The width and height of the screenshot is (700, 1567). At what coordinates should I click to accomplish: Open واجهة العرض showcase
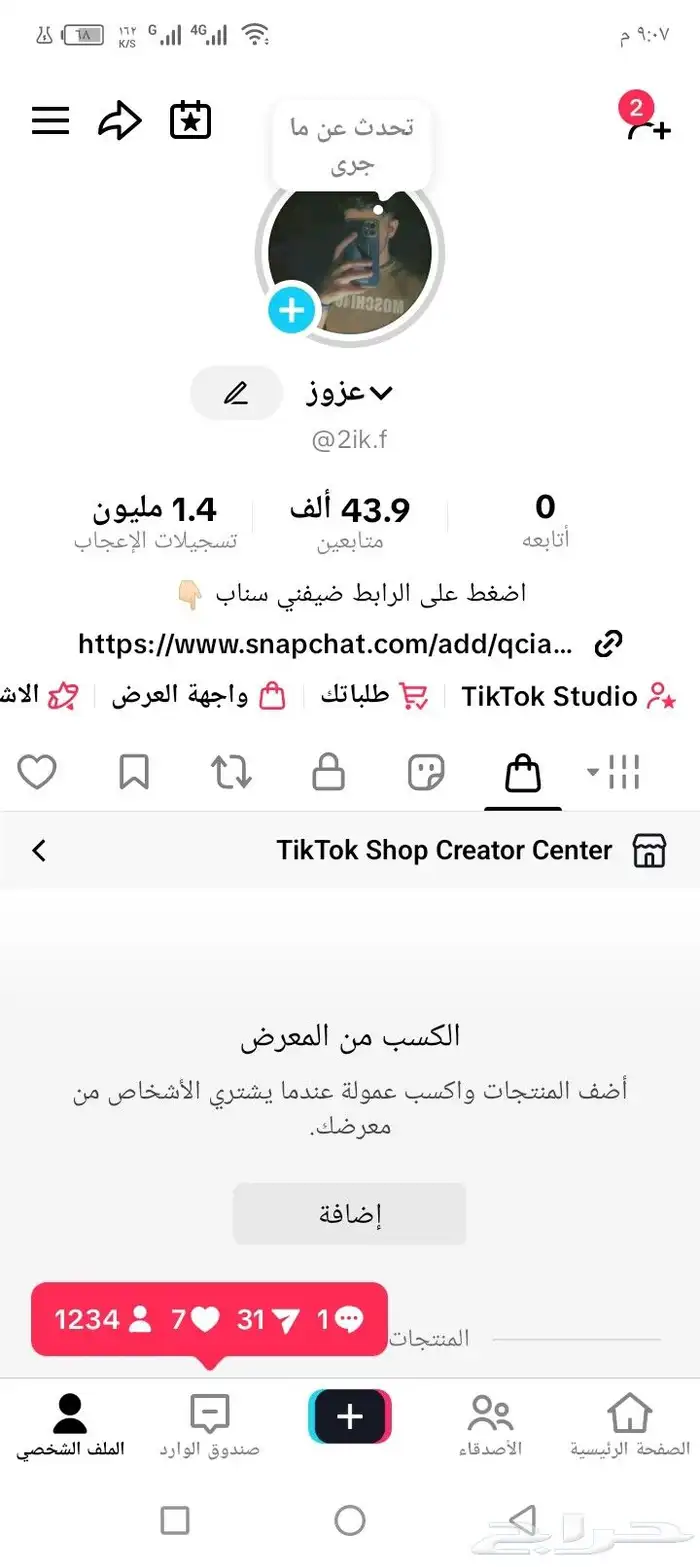(197, 696)
